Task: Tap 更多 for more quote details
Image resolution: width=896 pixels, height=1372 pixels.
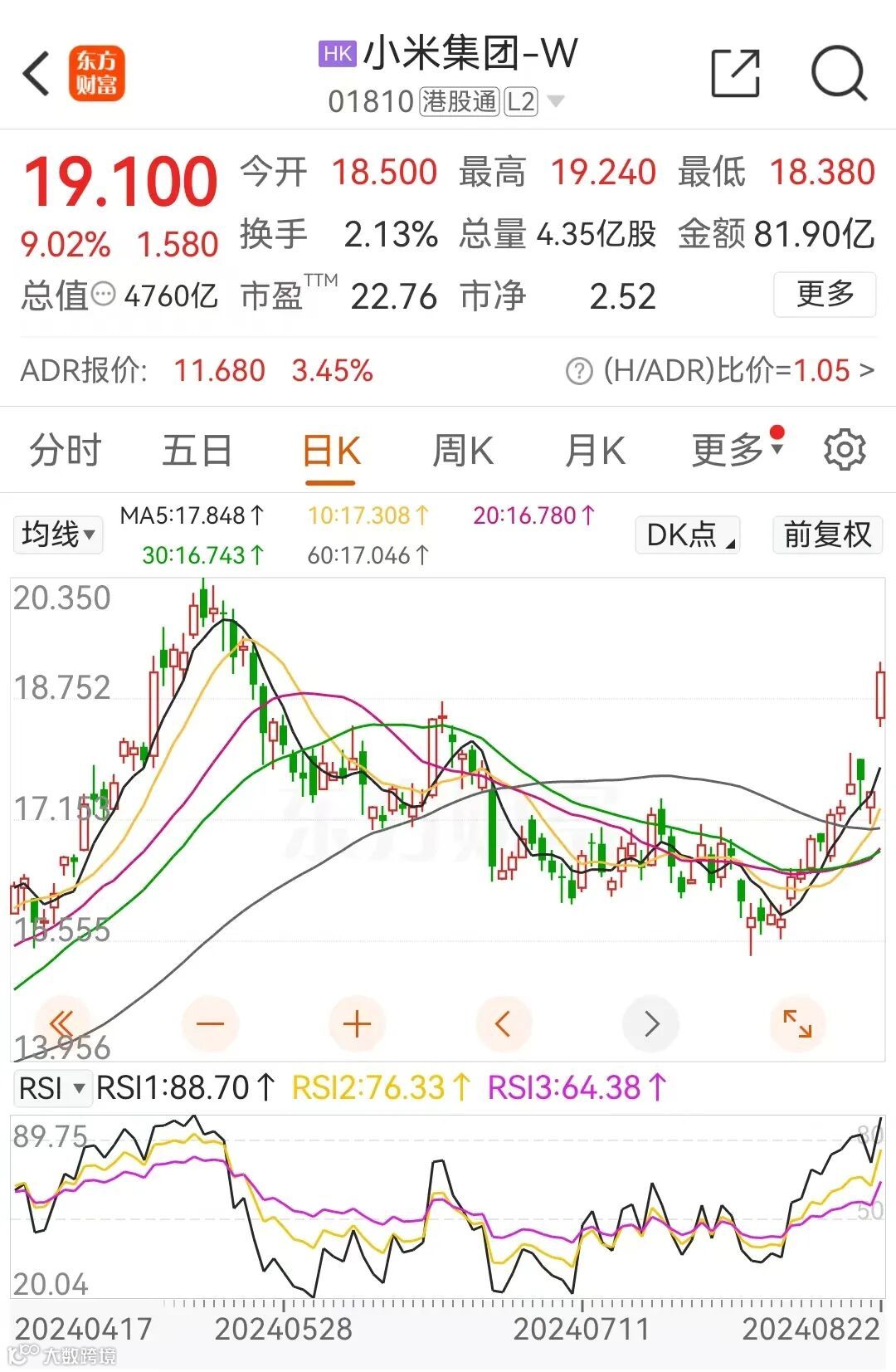Action: click(824, 295)
